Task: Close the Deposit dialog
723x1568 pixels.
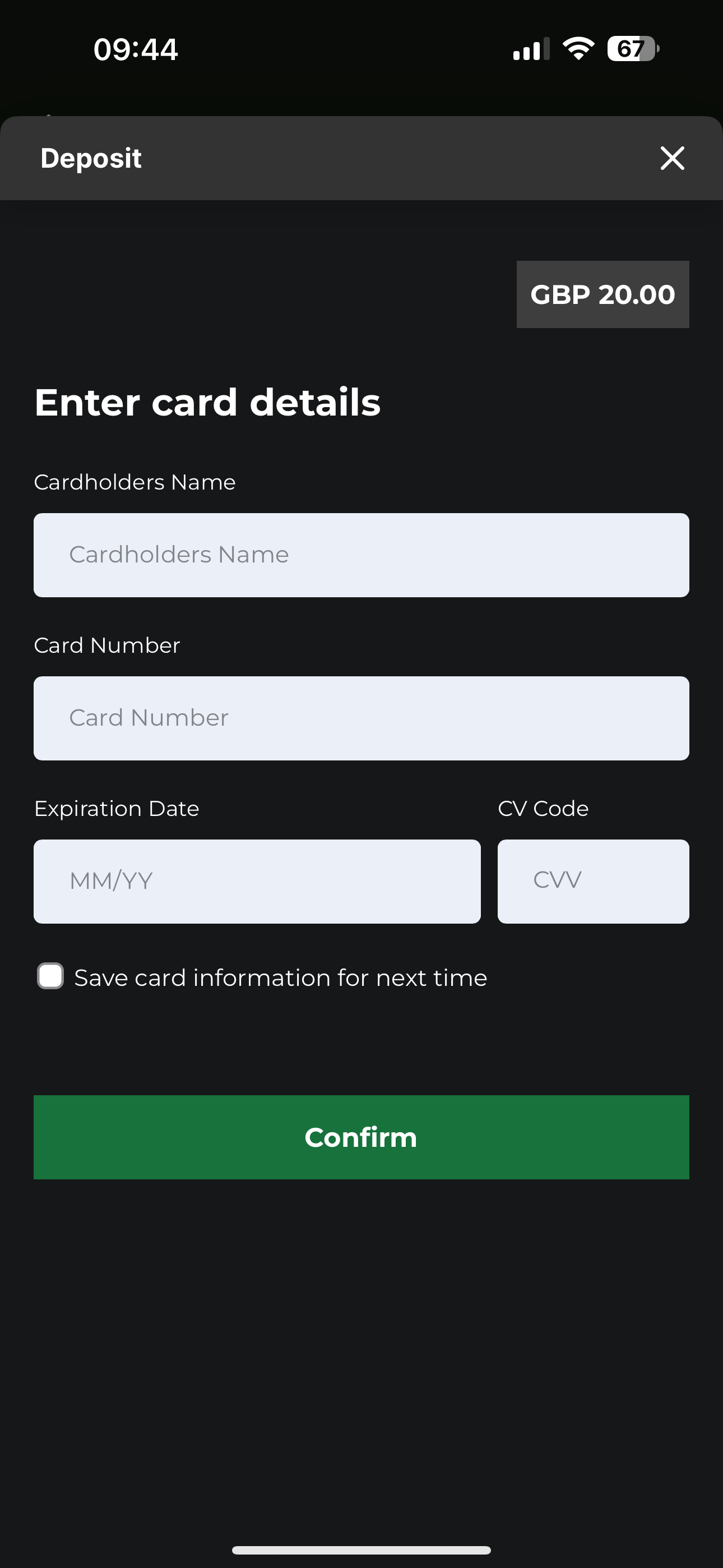Action: (672, 158)
